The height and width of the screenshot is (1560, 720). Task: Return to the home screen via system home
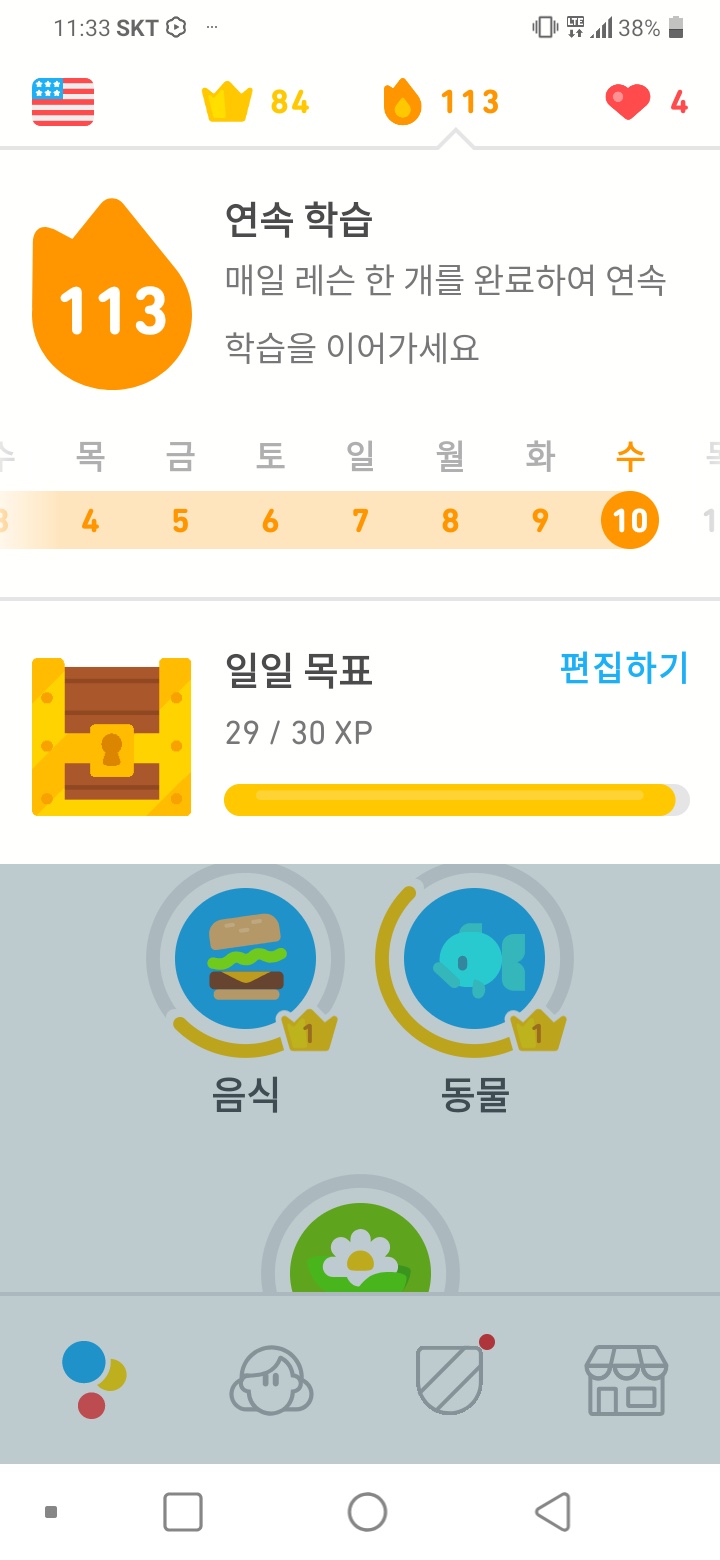click(367, 1512)
